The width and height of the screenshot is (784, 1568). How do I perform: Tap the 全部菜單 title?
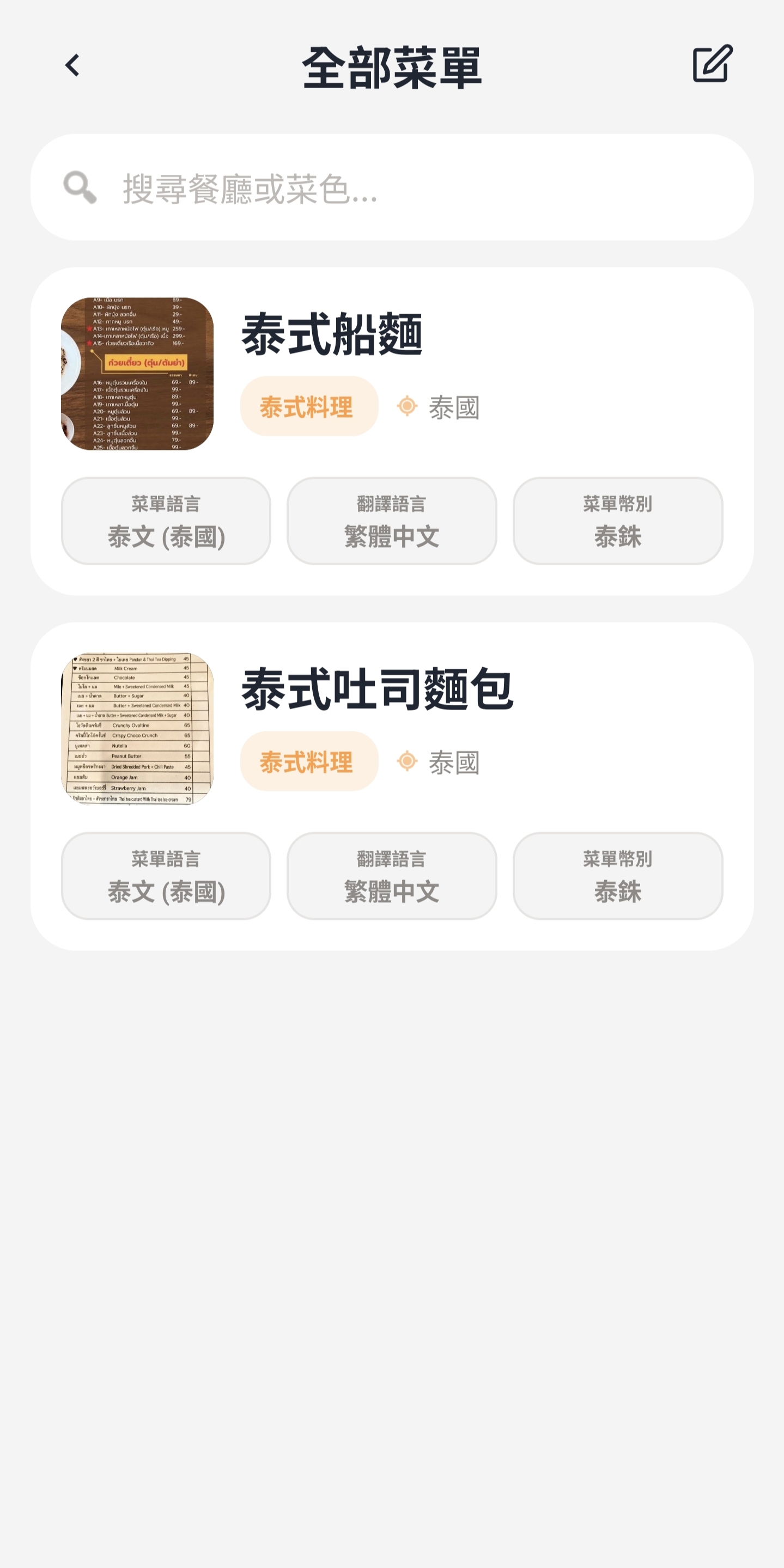coord(392,66)
